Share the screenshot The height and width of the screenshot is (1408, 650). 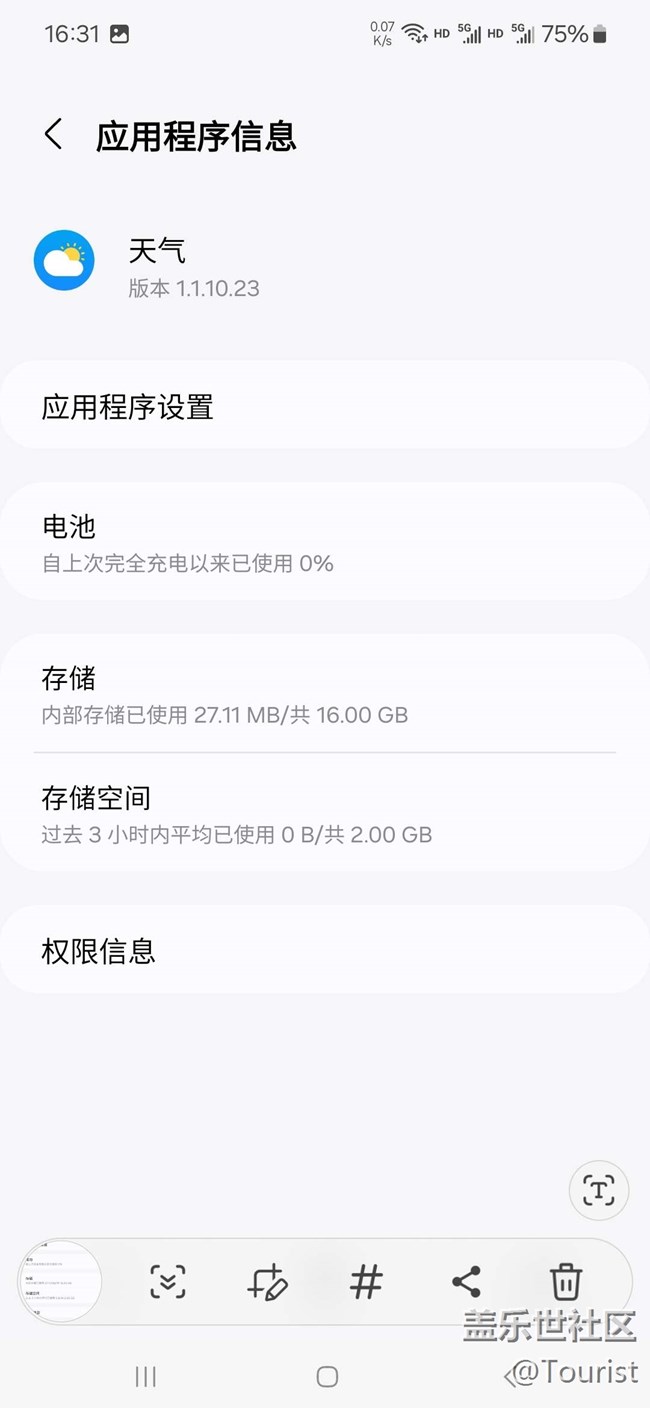[466, 1281]
